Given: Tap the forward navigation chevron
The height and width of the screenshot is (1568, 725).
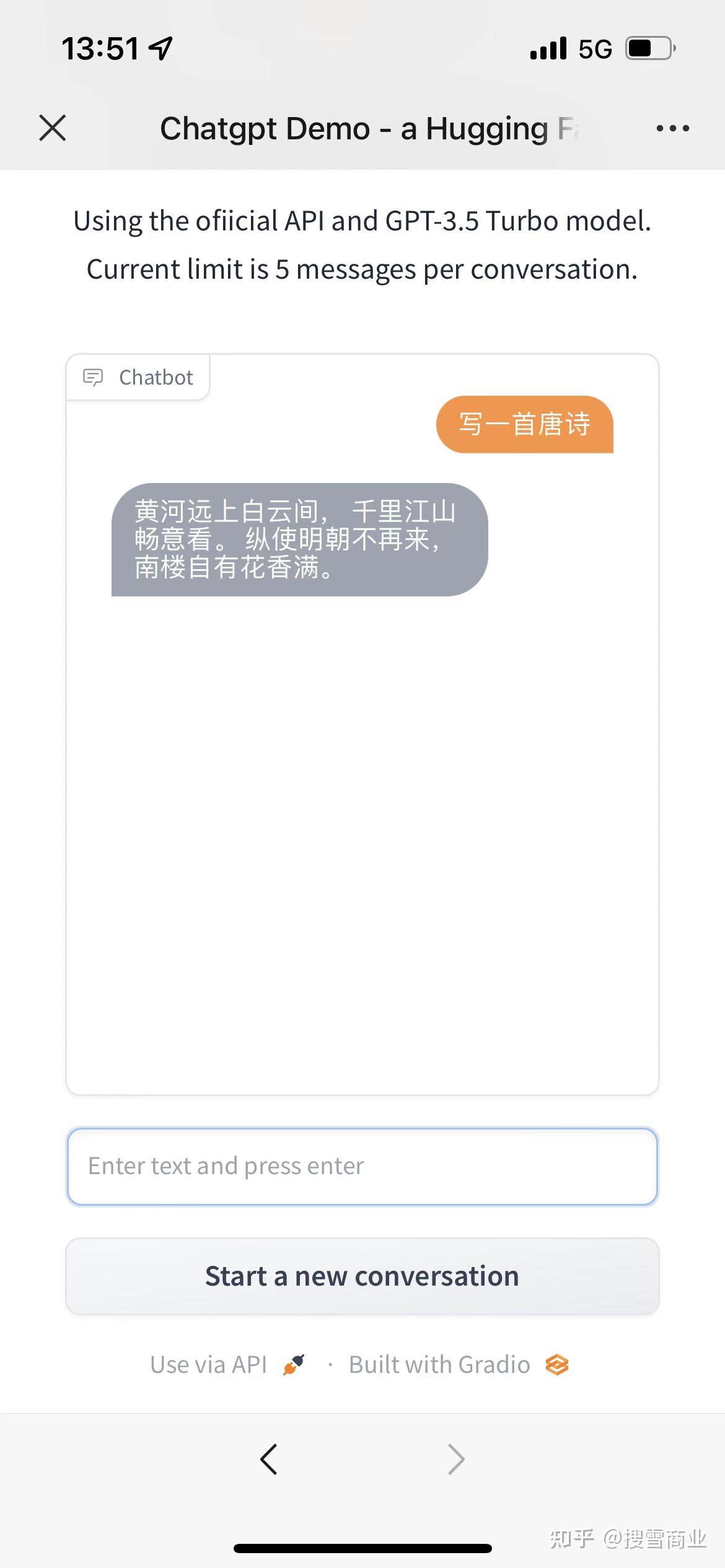Looking at the screenshot, I should click(x=456, y=1459).
